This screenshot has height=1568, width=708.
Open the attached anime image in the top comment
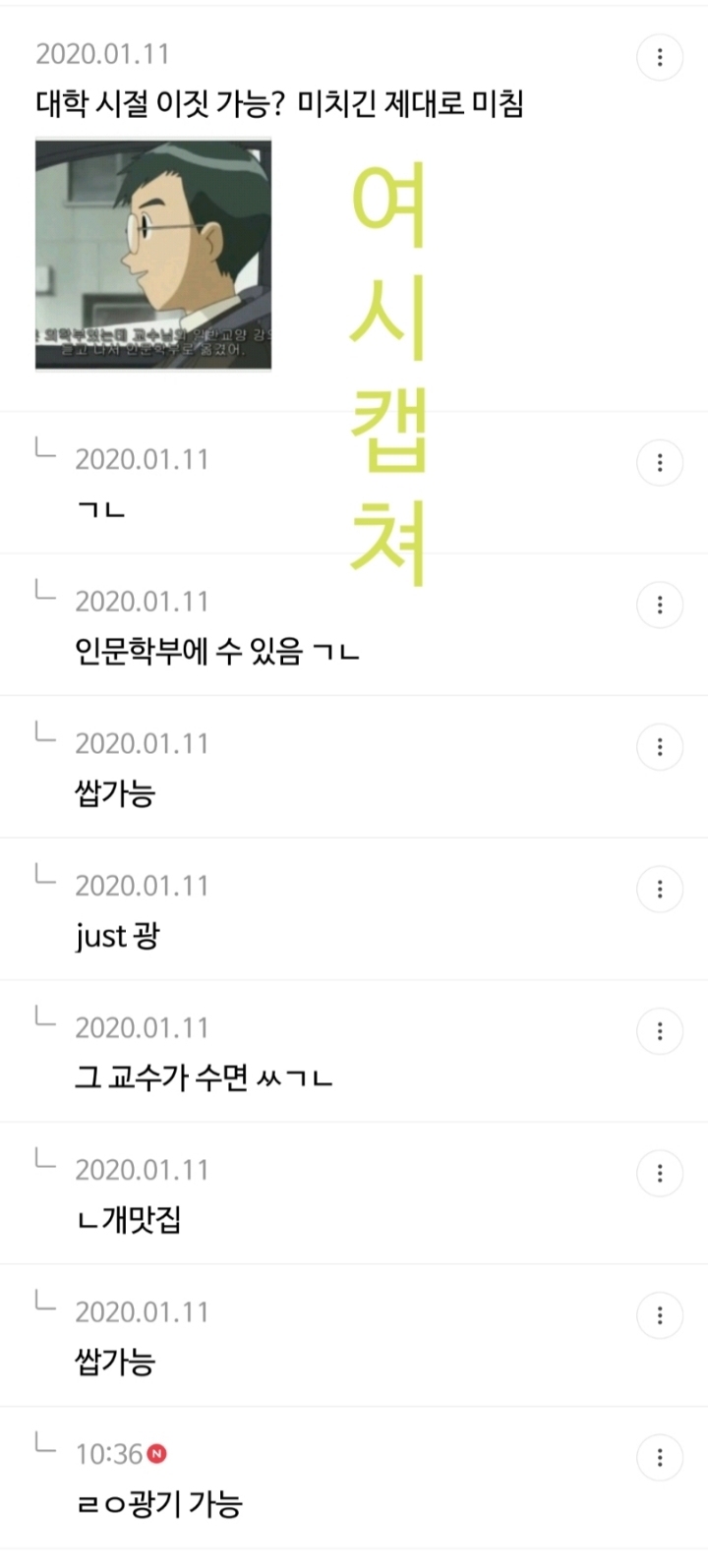(153, 255)
